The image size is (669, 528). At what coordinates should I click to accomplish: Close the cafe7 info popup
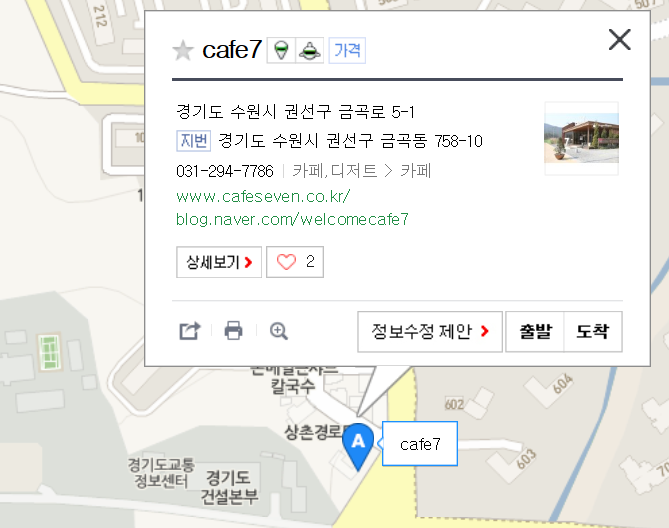pos(620,40)
